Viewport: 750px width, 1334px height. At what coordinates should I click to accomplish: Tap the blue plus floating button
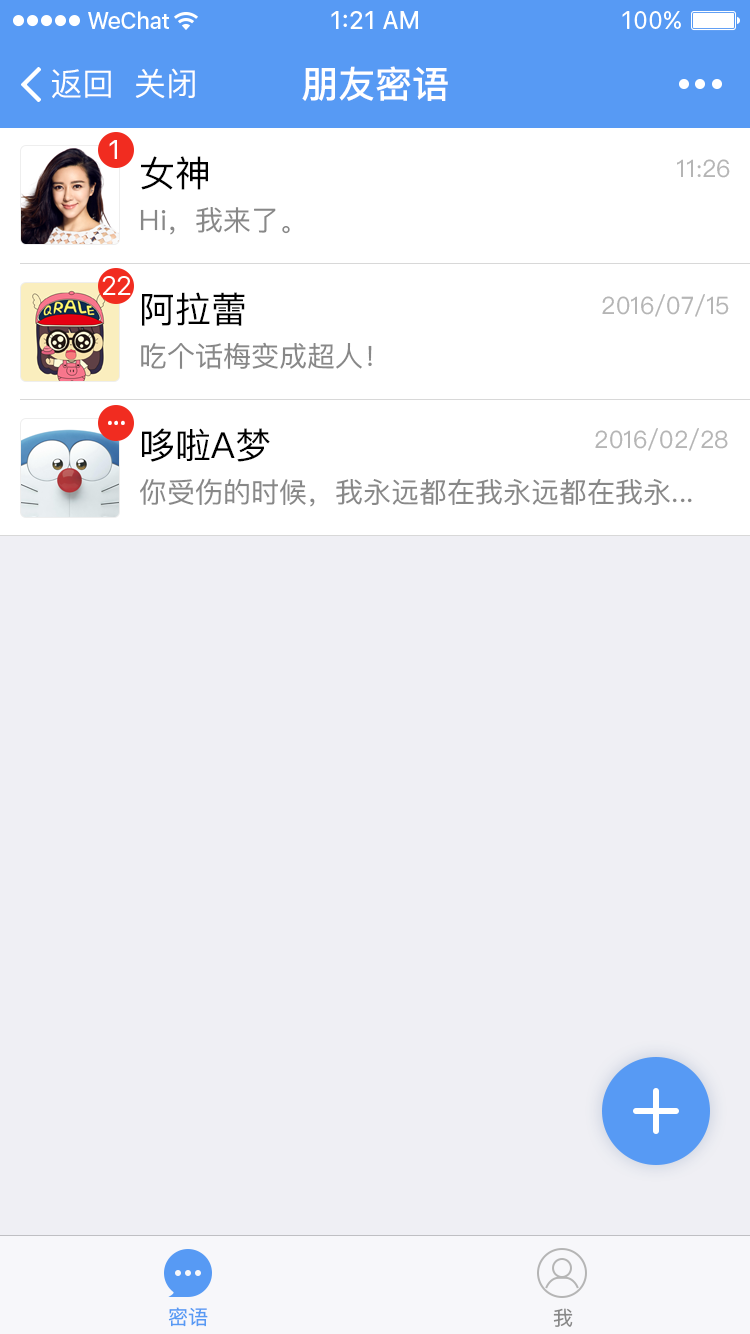(656, 1111)
